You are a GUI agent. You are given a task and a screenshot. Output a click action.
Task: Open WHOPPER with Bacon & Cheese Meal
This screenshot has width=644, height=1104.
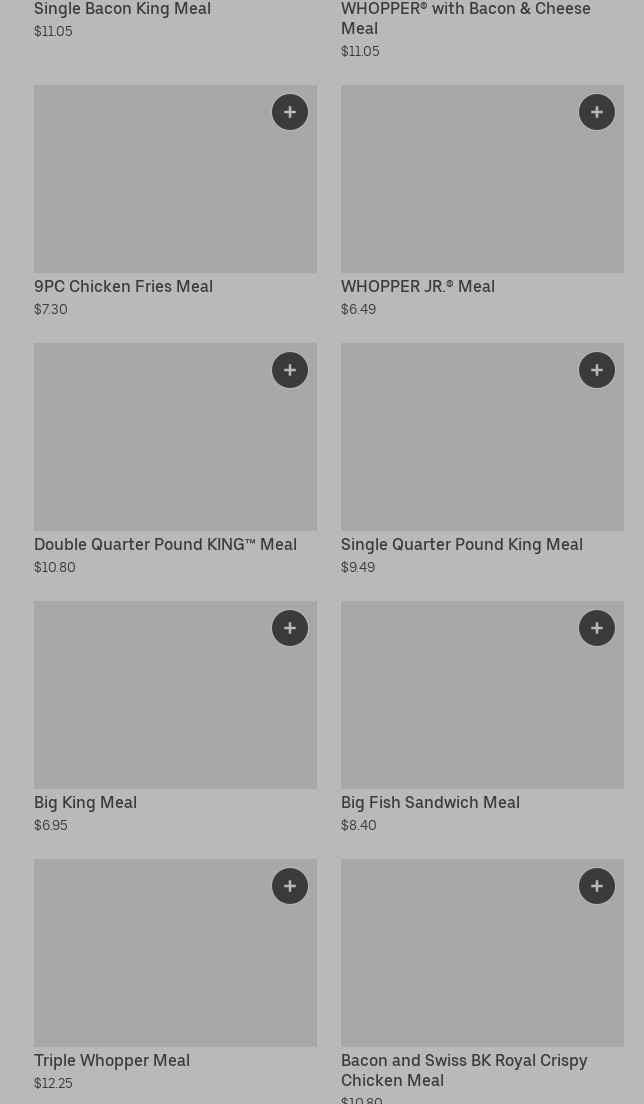coord(465,18)
